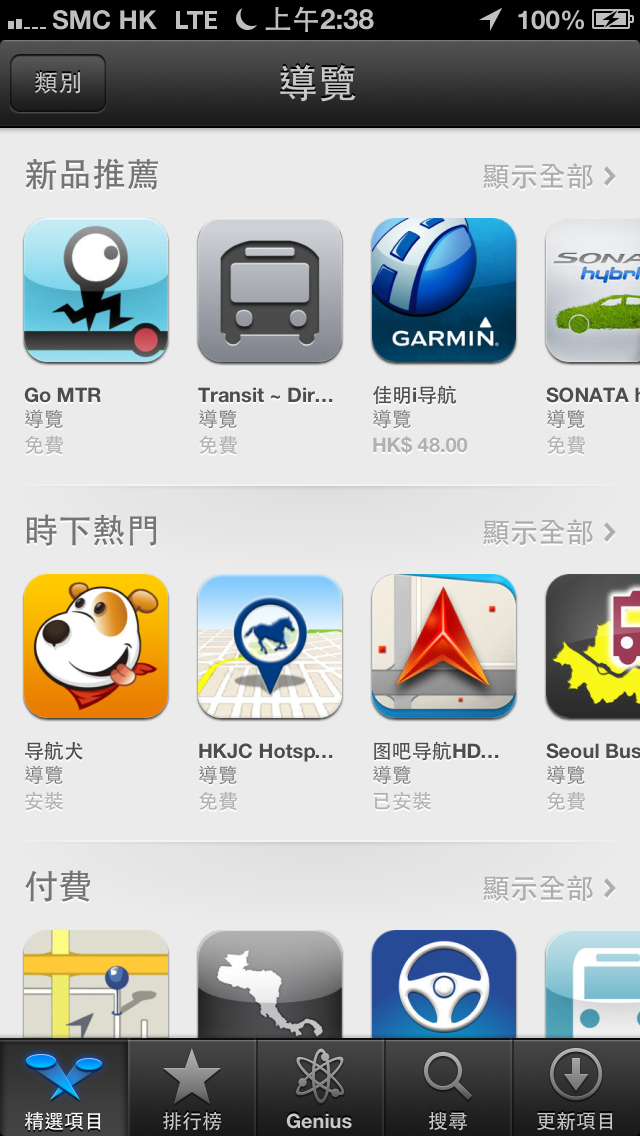The height and width of the screenshot is (1136, 640).
Task: Switch to the 更新項目 updates tab
Action: (576, 1089)
